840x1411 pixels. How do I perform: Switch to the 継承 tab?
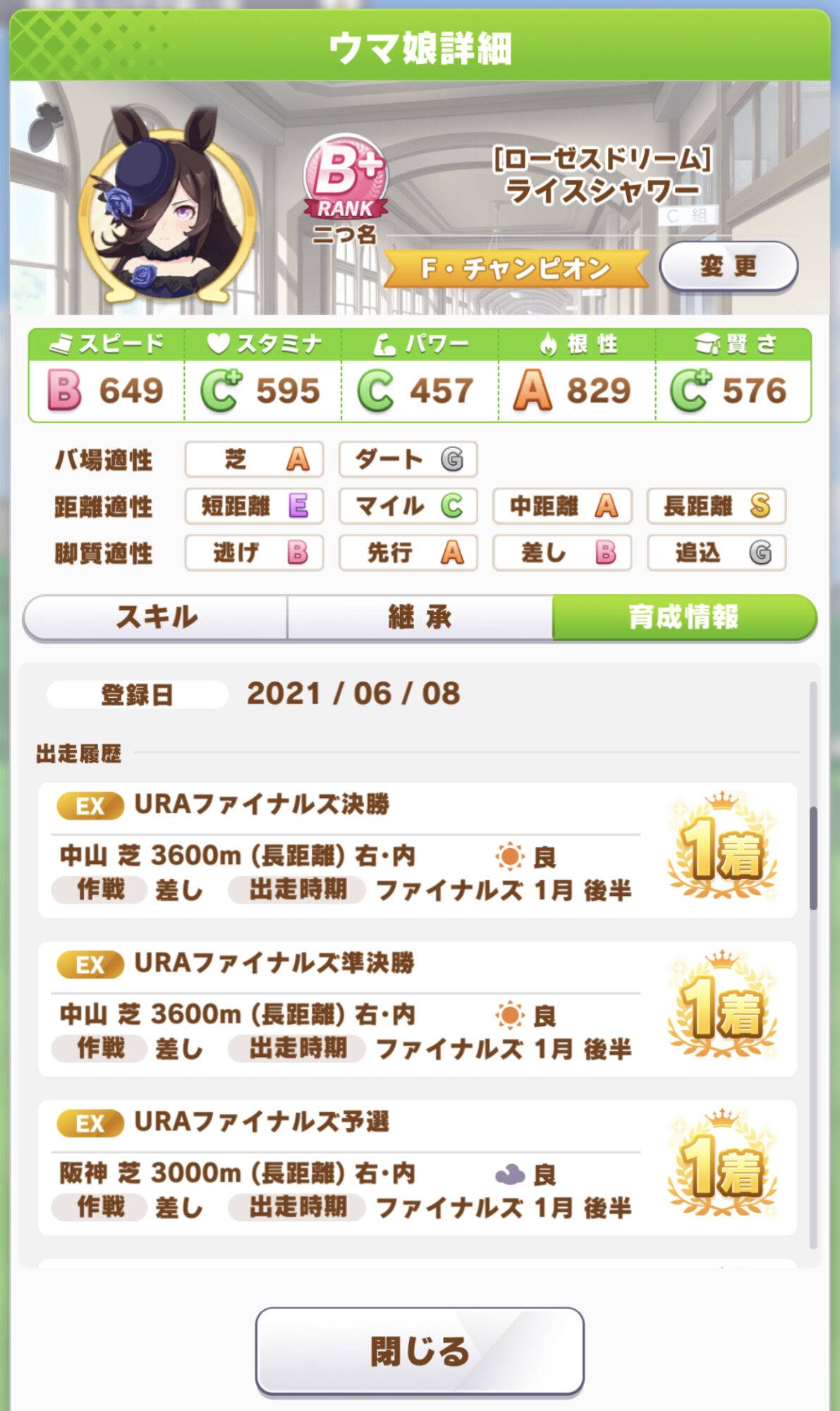pos(420,617)
